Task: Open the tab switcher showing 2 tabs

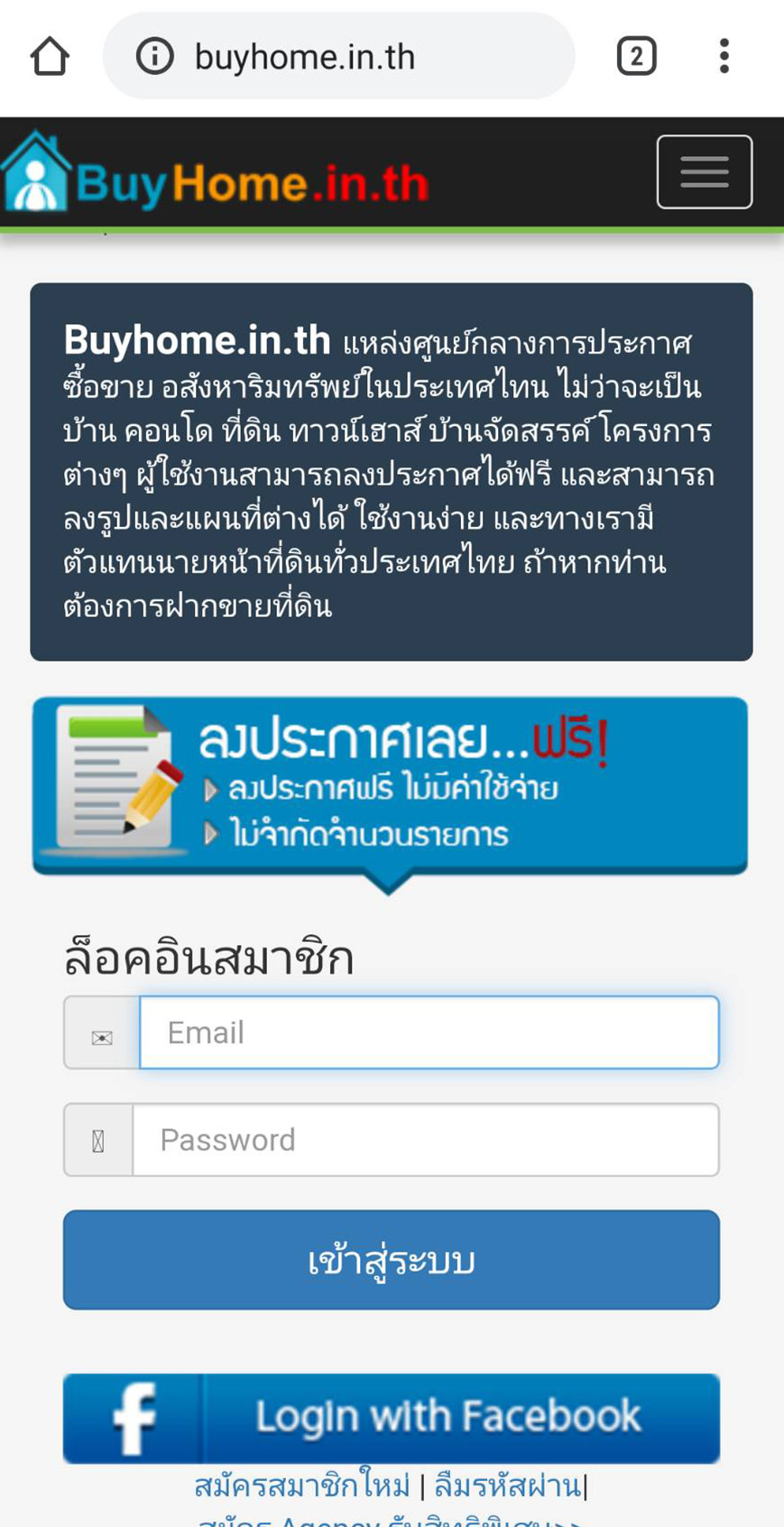Action: click(x=636, y=56)
